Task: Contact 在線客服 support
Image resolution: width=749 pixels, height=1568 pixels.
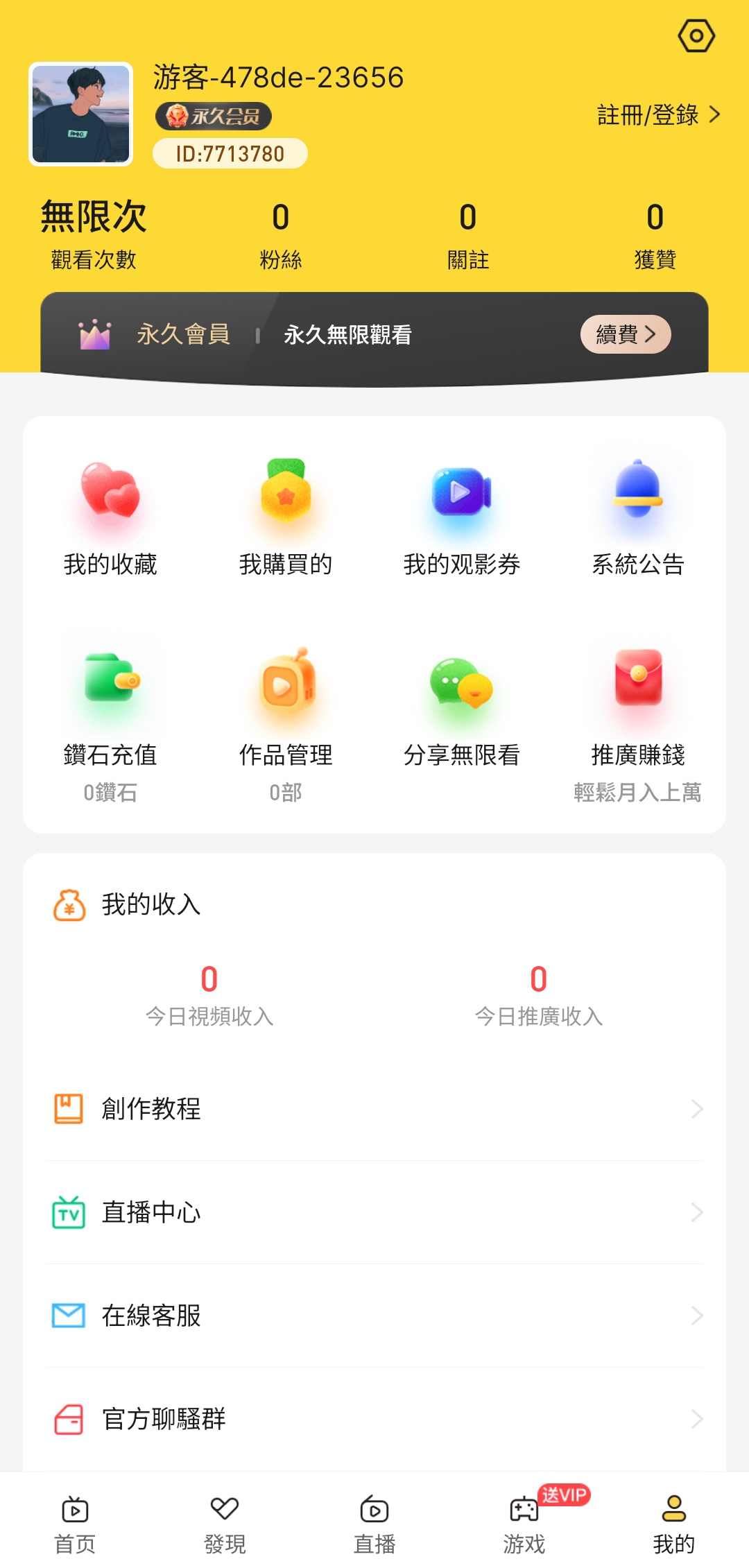Action: point(374,1316)
